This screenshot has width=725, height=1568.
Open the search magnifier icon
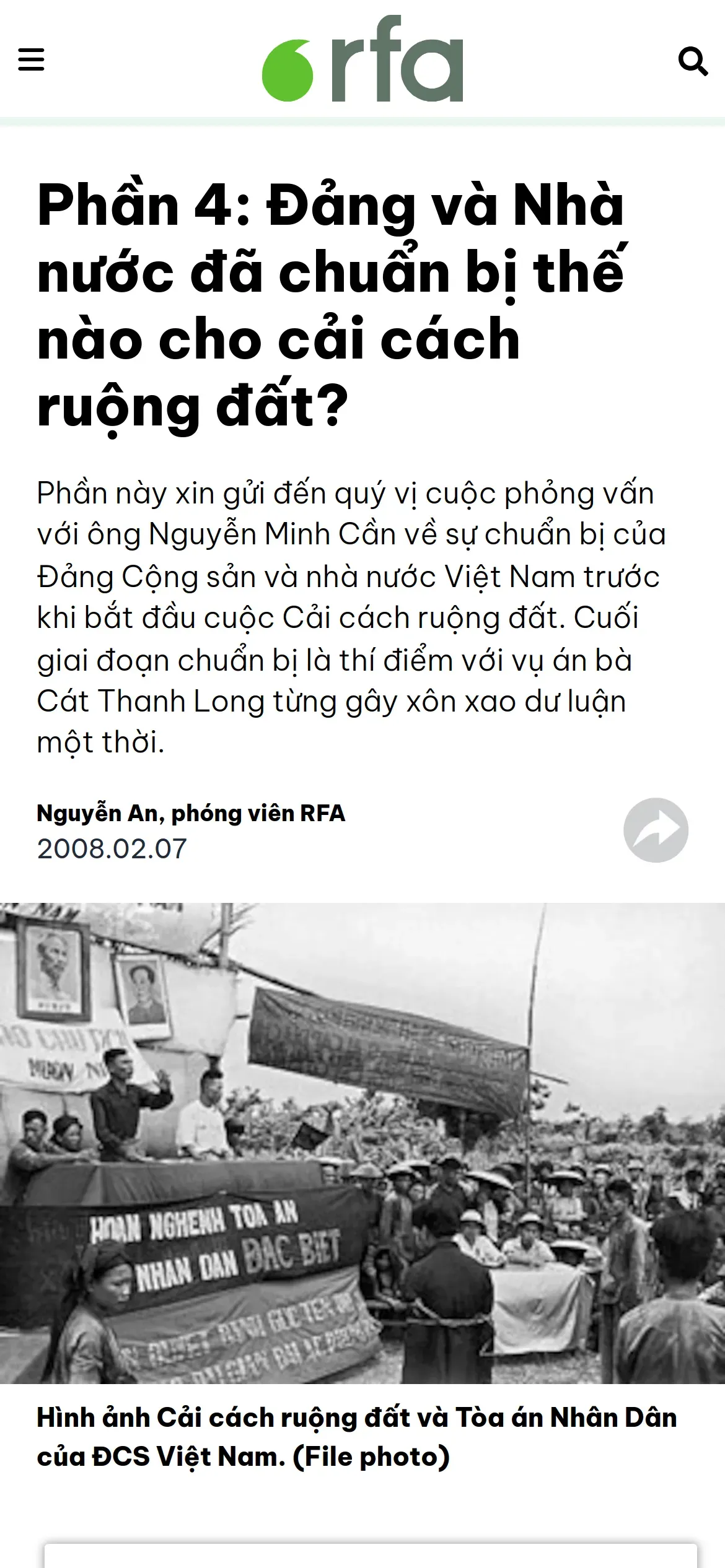click(x=693, y=61)
